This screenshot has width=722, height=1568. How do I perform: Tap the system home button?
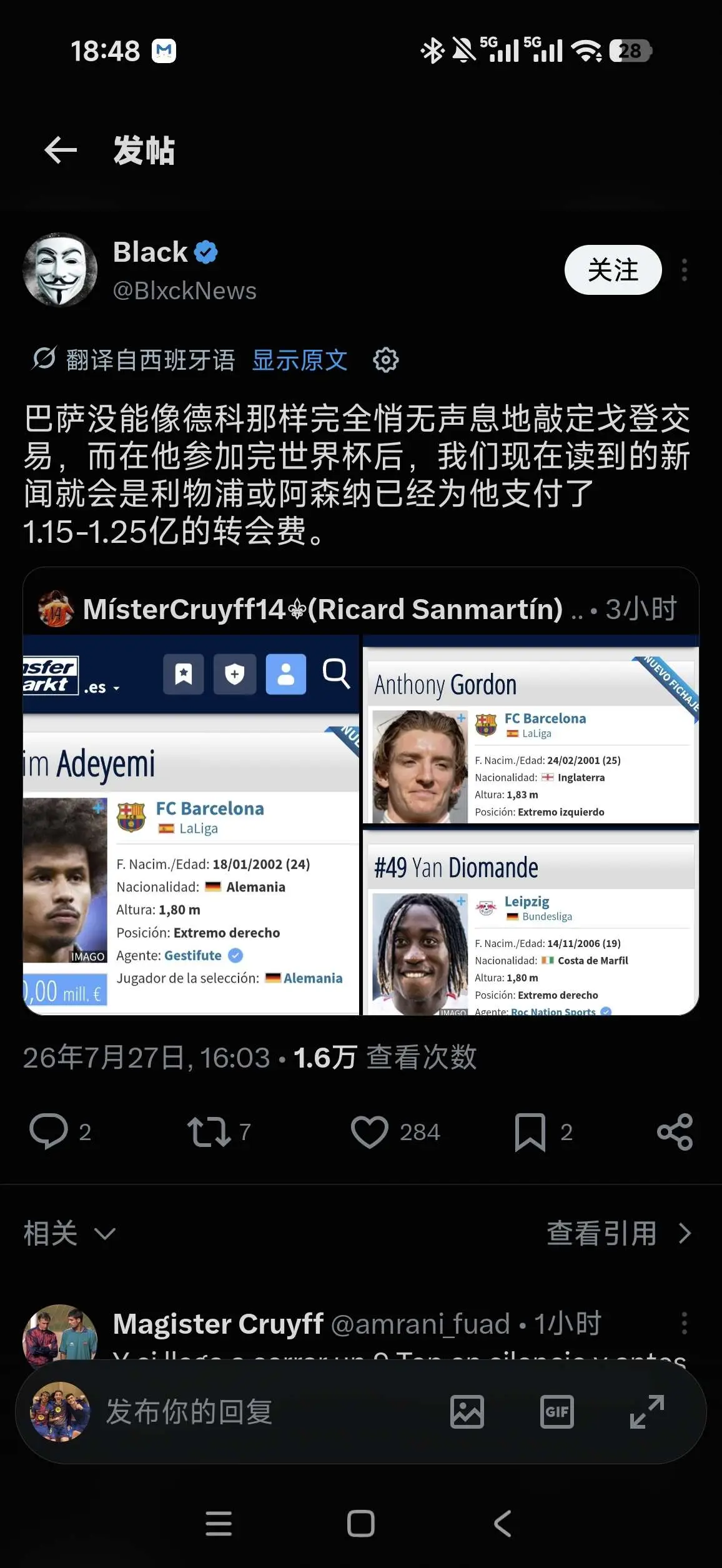[x=361, y=1523]
